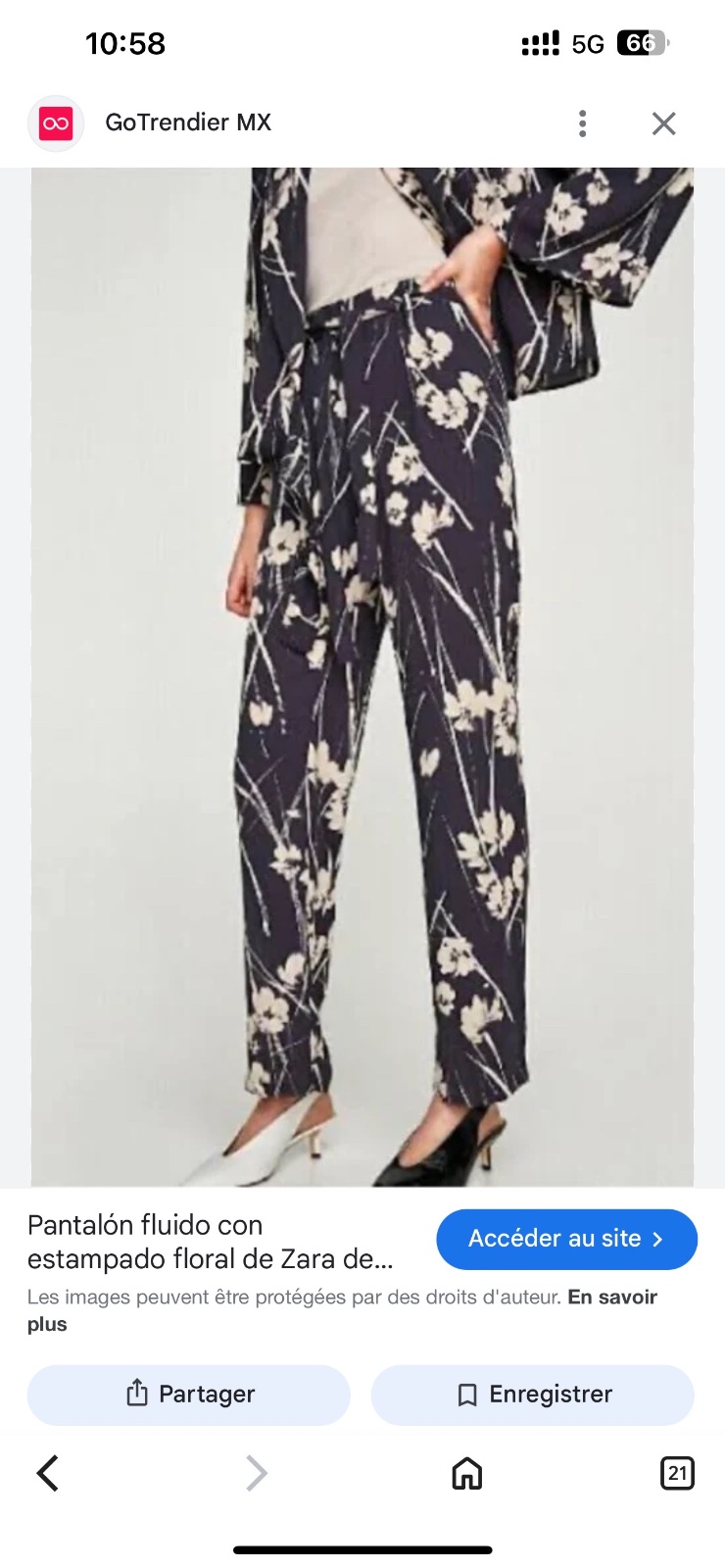Open the floral trousers product image
Image resolution: width=725 pixels, height=1568 pixels.
tap(362, 676)
